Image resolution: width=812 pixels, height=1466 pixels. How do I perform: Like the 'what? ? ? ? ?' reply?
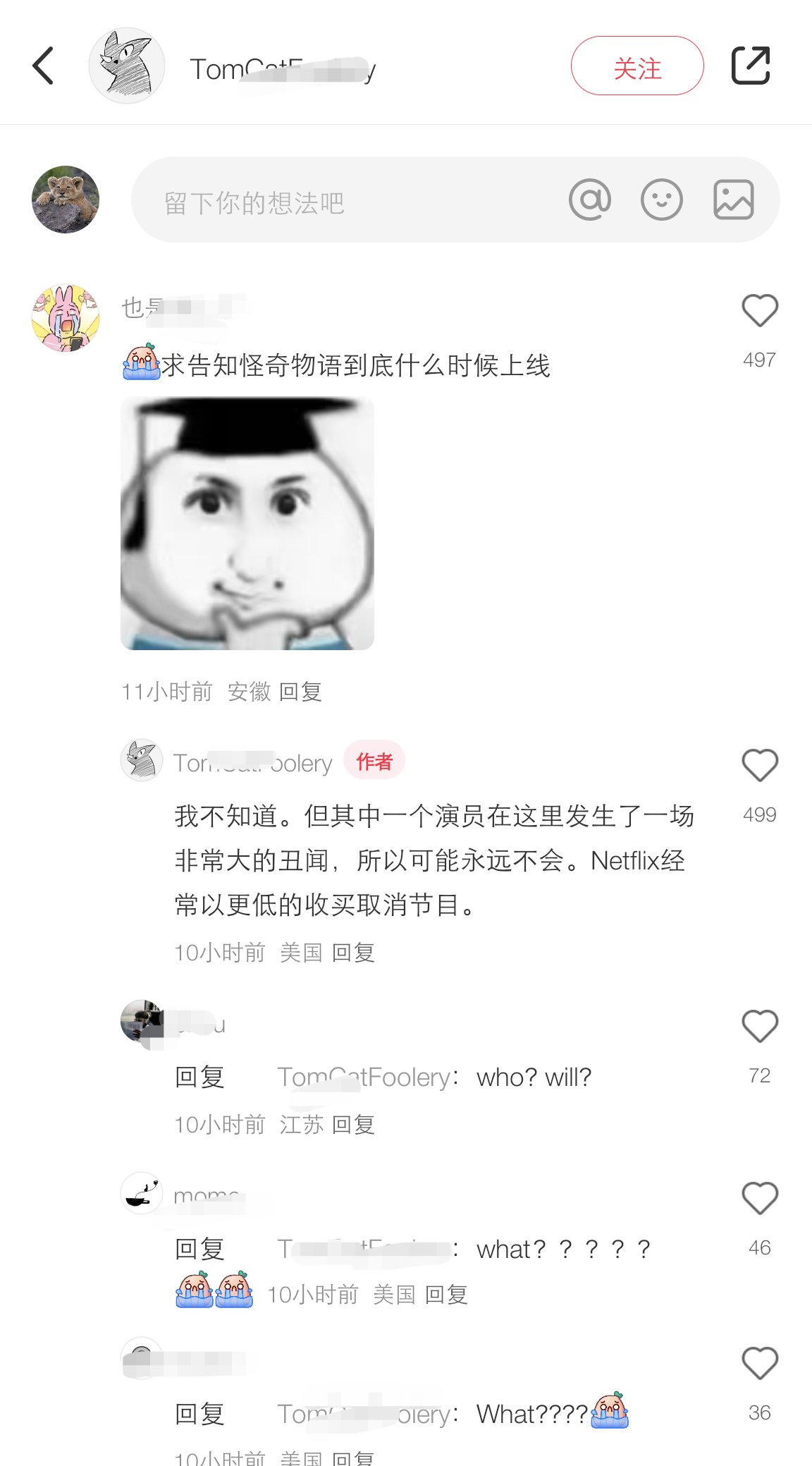(x=760, y=1199)
